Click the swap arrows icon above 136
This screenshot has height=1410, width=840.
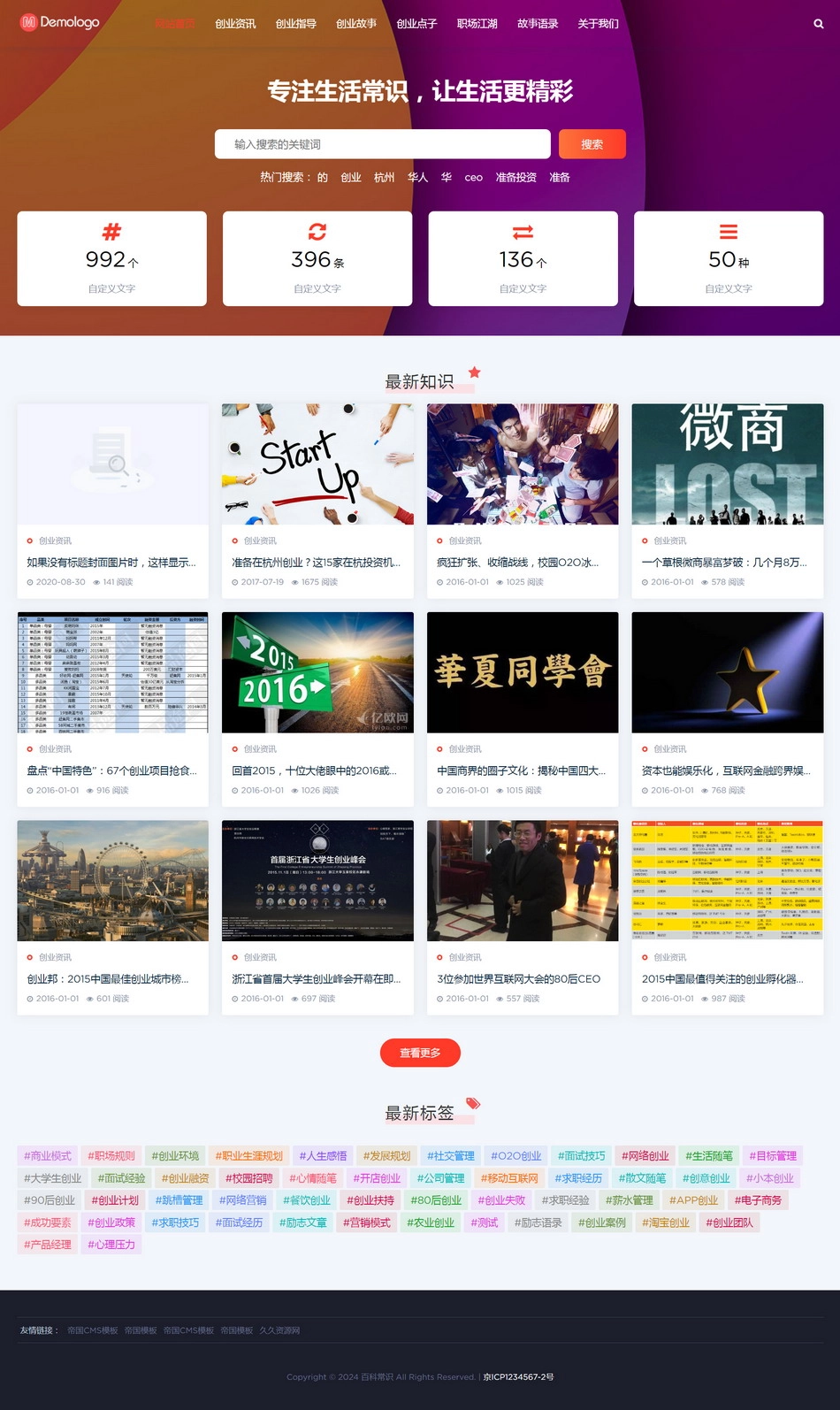coord(523,232)
